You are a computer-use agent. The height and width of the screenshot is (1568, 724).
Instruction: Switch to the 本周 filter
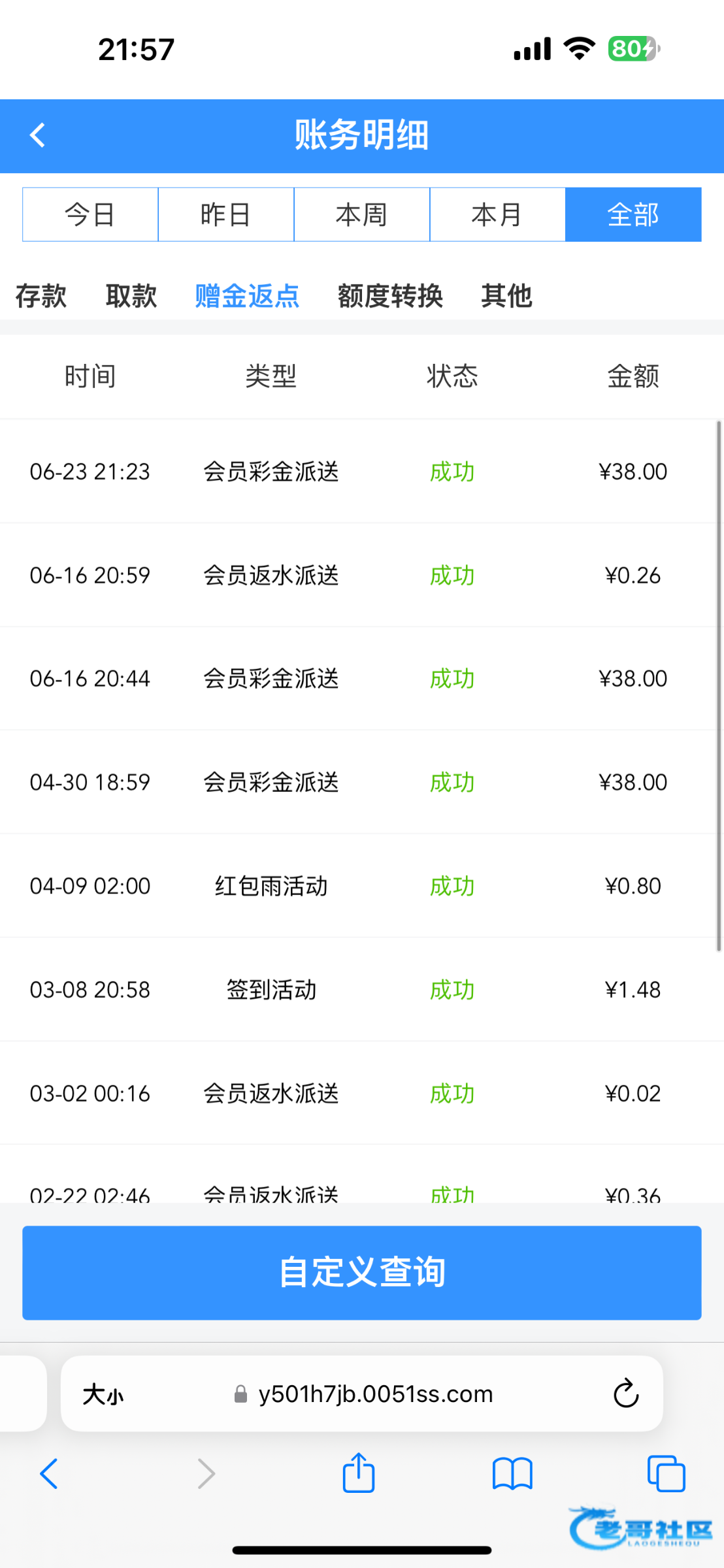click(362, 214)
